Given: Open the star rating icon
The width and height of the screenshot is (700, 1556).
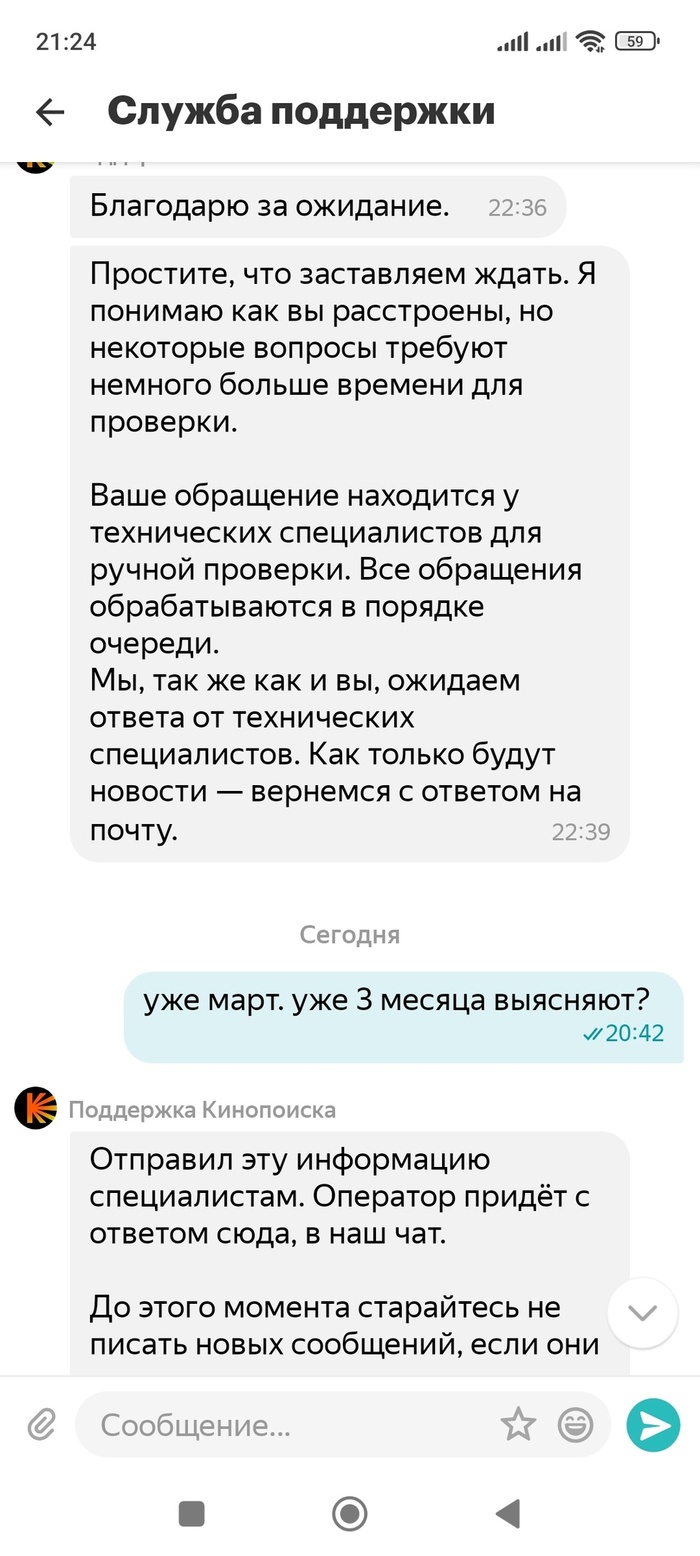Looking at the screenshot, I should click(x=518, y=1424).
